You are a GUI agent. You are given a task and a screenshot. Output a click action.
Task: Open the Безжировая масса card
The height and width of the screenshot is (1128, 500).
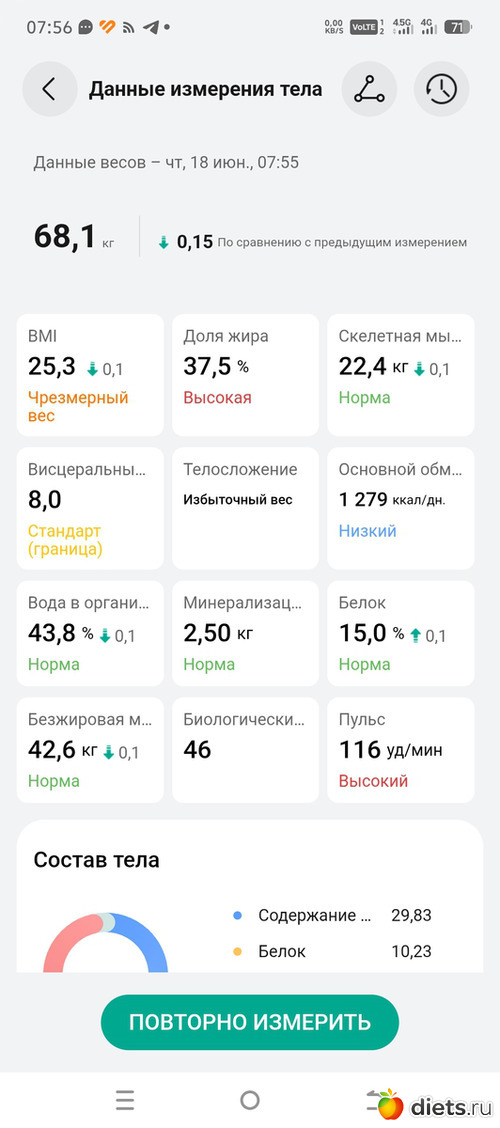(90, 750)
